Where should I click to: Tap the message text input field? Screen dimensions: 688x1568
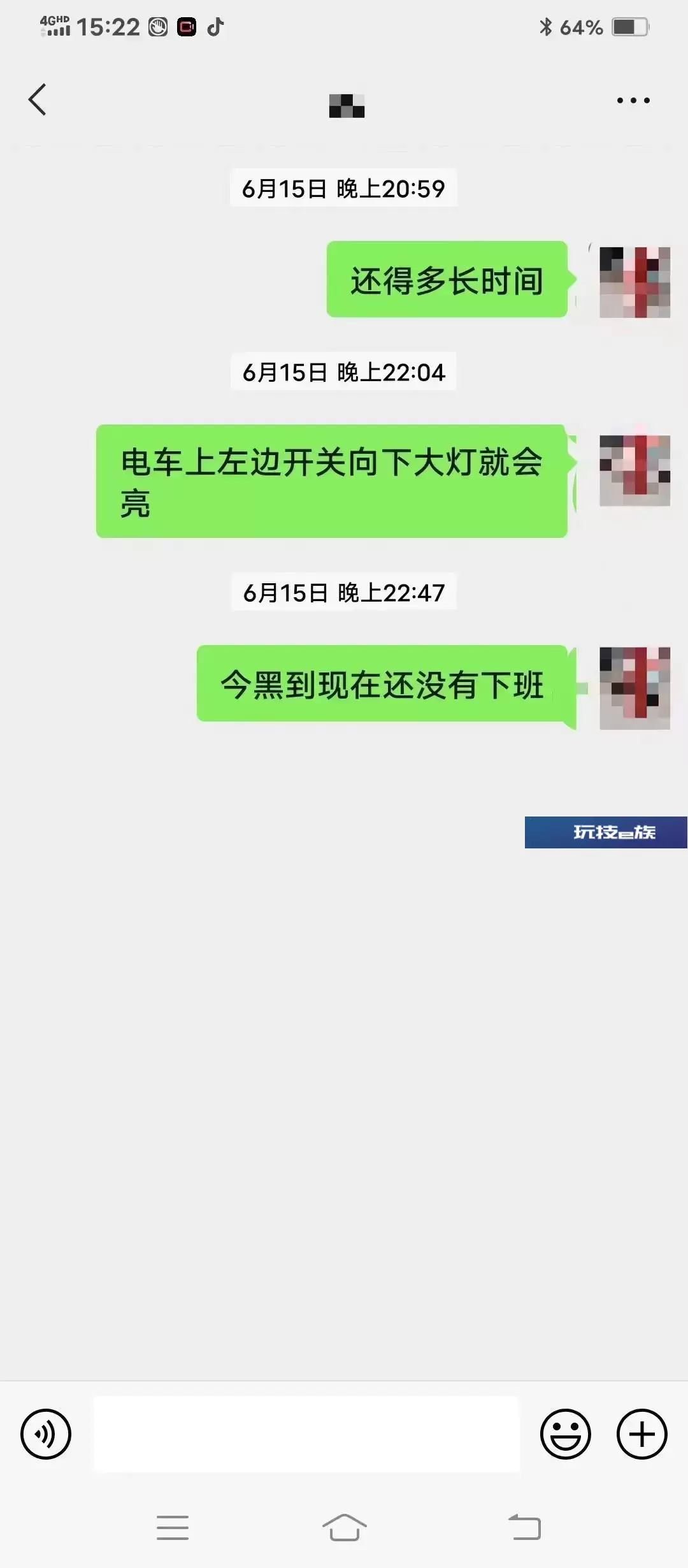click(x=306, y=1434)
